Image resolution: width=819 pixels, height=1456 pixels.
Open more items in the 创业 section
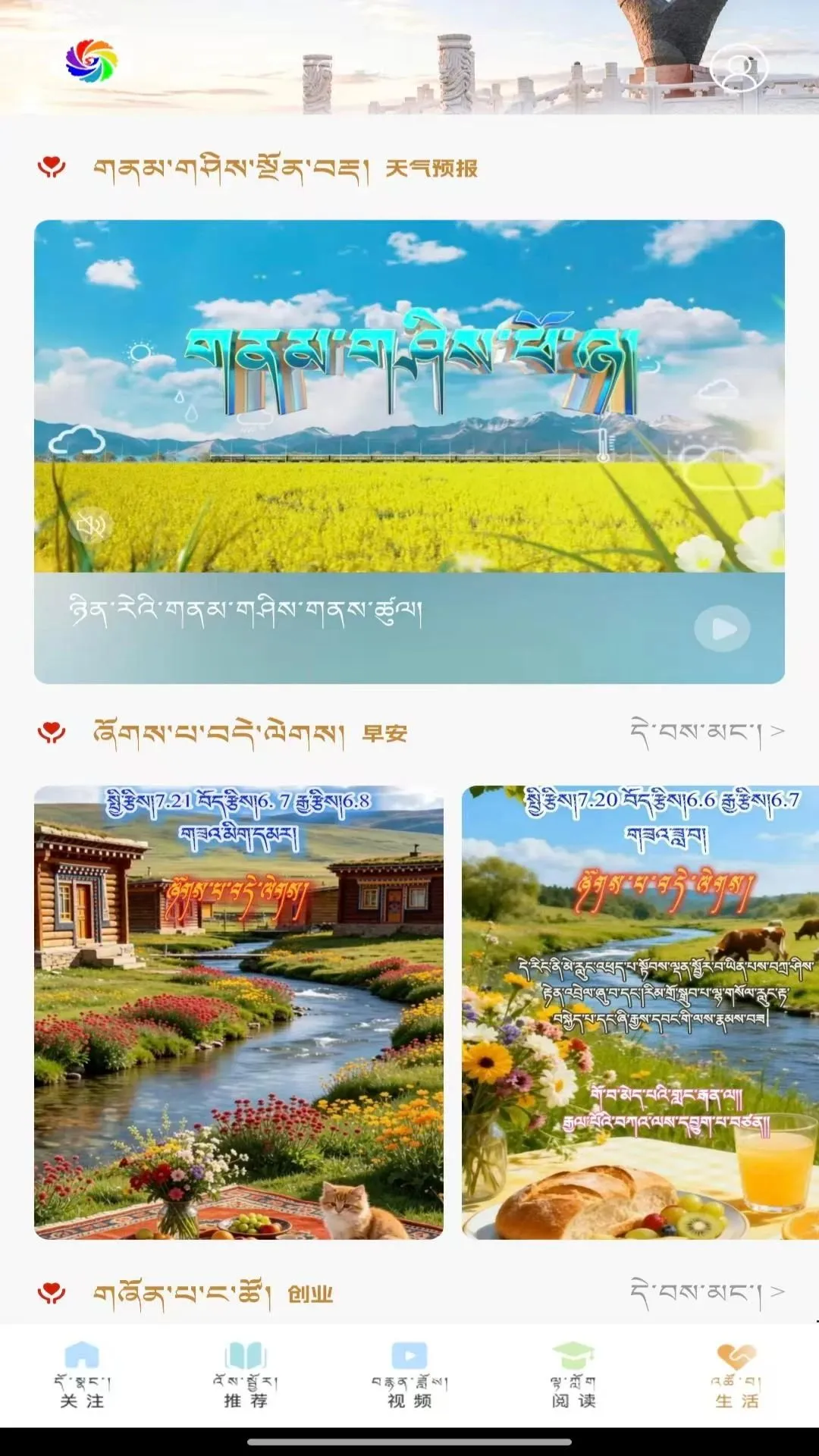pyautogui.click(x=707, y=1292)
